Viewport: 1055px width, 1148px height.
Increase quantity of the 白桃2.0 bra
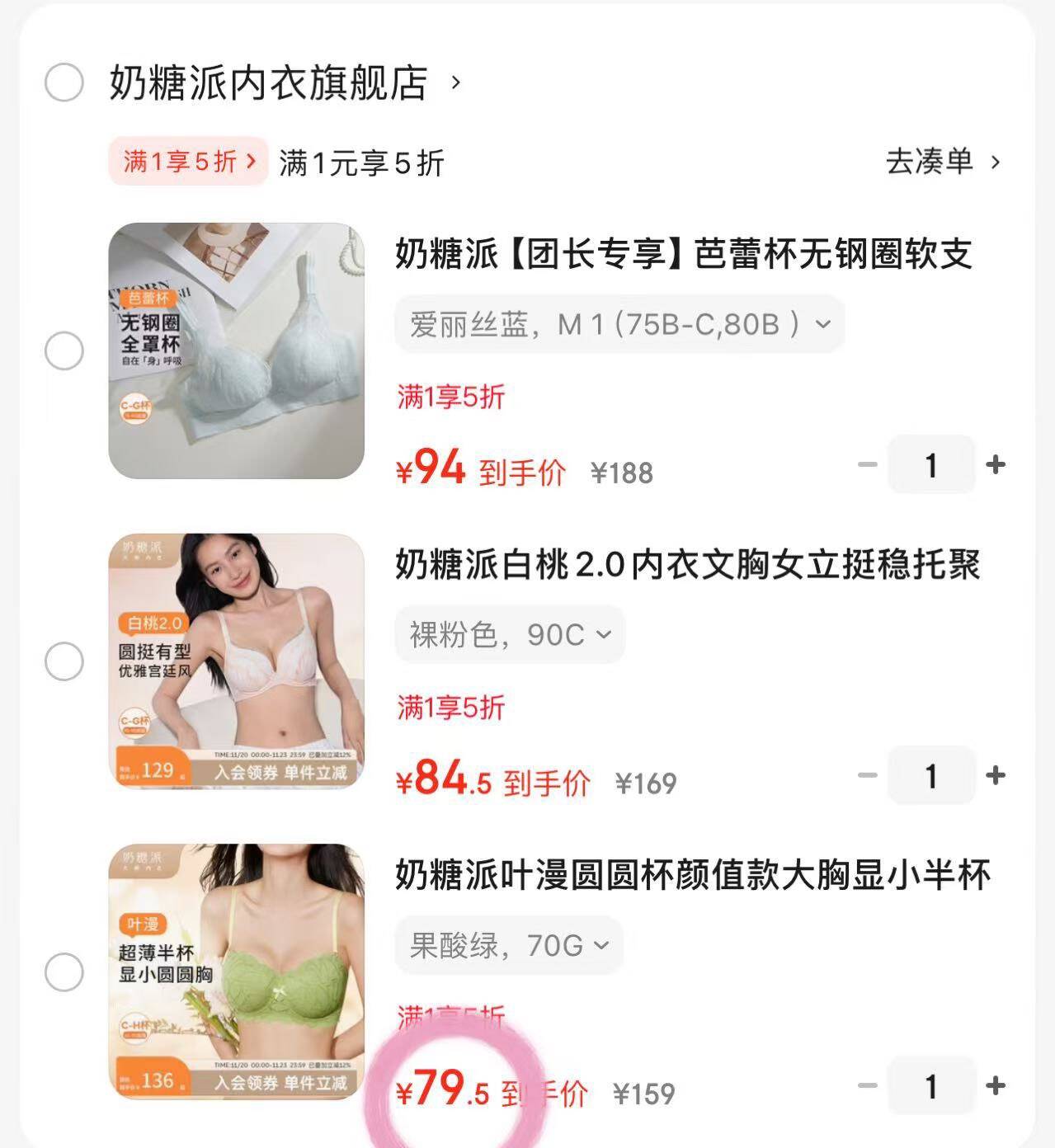pyautogui.click(x=996, y=775)
